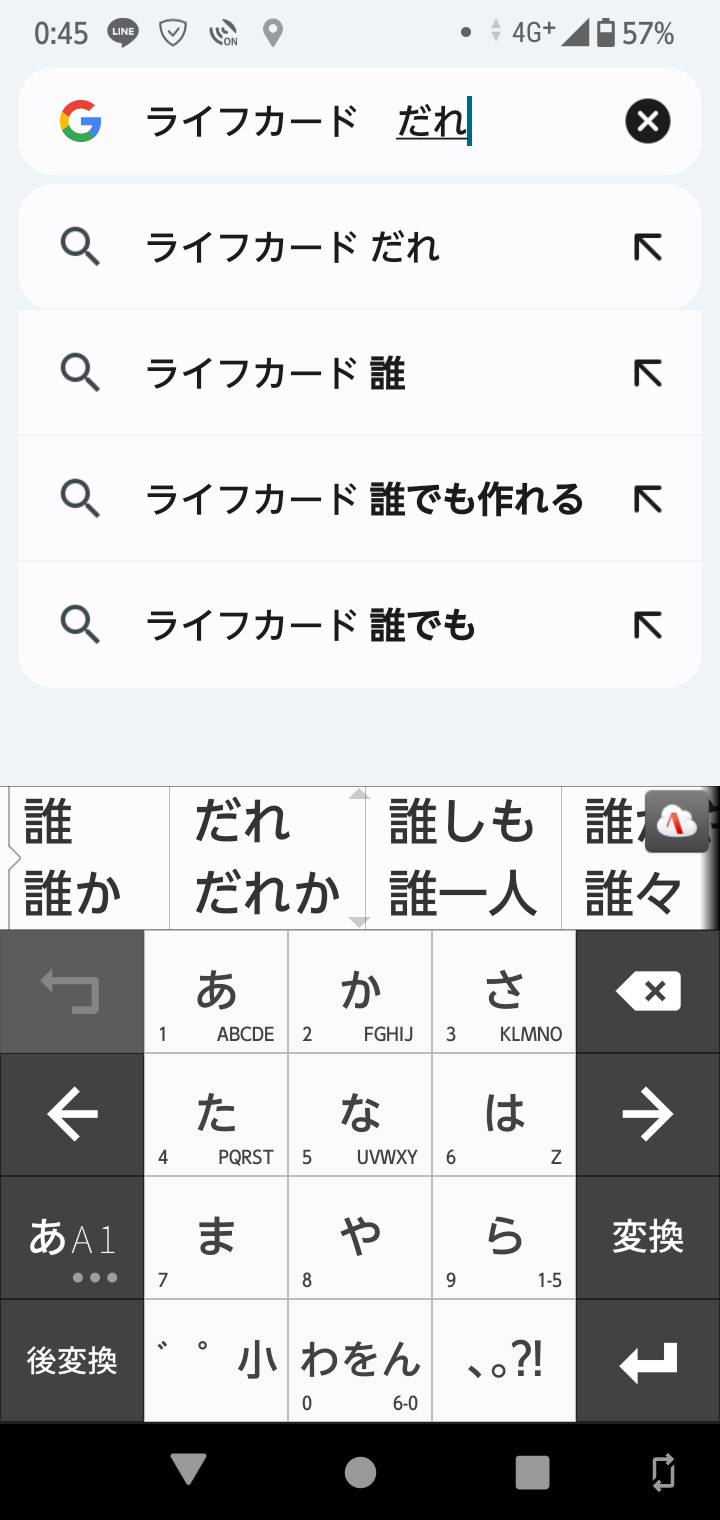Tap the 変換 key on the keyboard

pyautogui.click(x=648, y=1238)
